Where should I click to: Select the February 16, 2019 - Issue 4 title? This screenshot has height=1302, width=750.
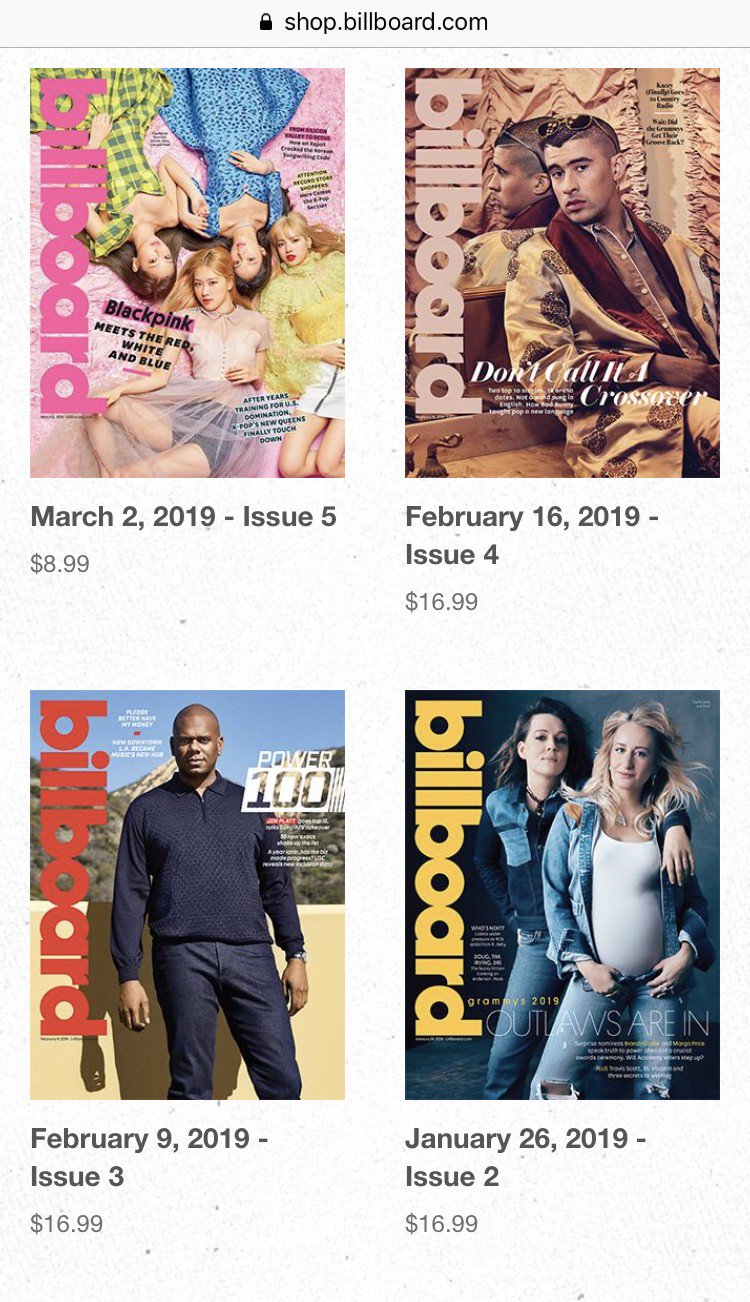531,535
